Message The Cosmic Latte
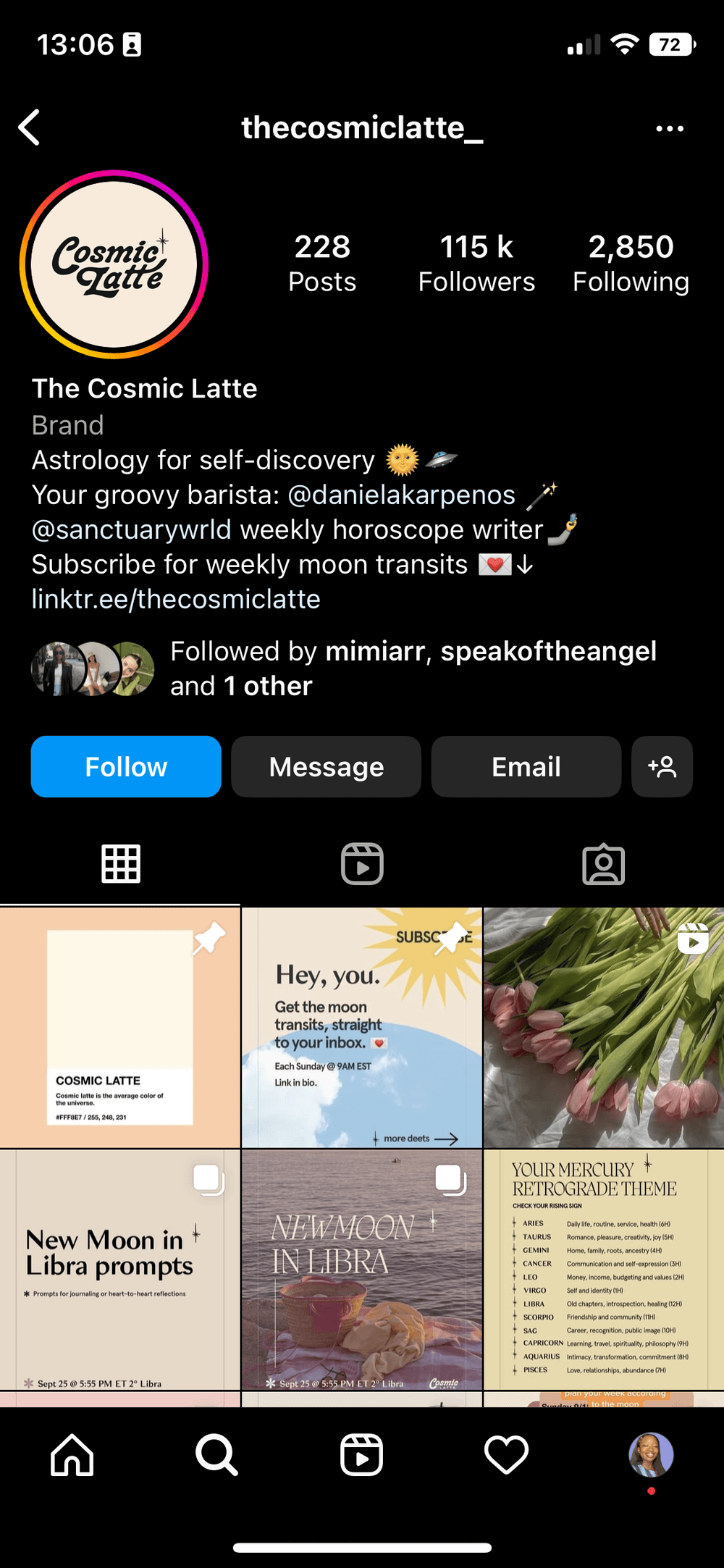724x1568 pixels. coord(326,767)
